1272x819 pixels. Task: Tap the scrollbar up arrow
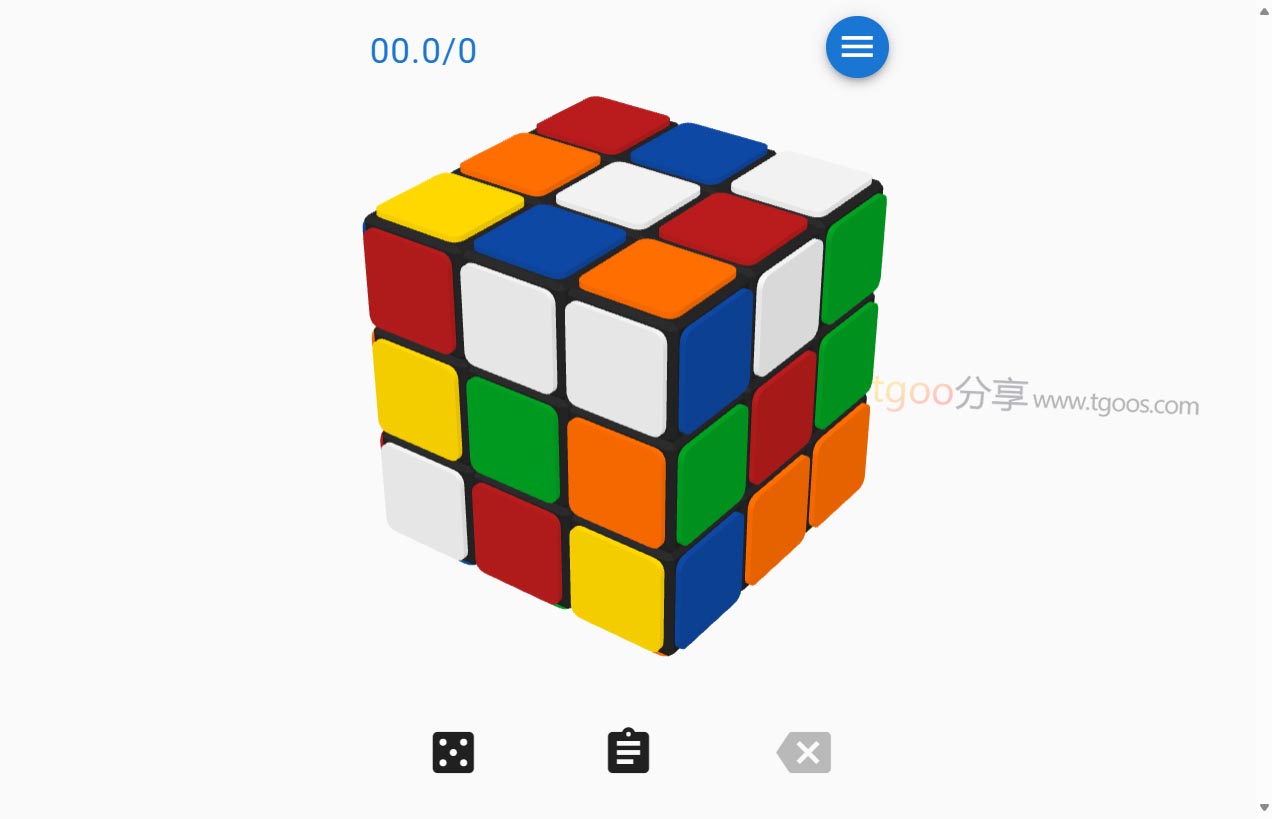pyautogui.click(x=1264, y=9)
